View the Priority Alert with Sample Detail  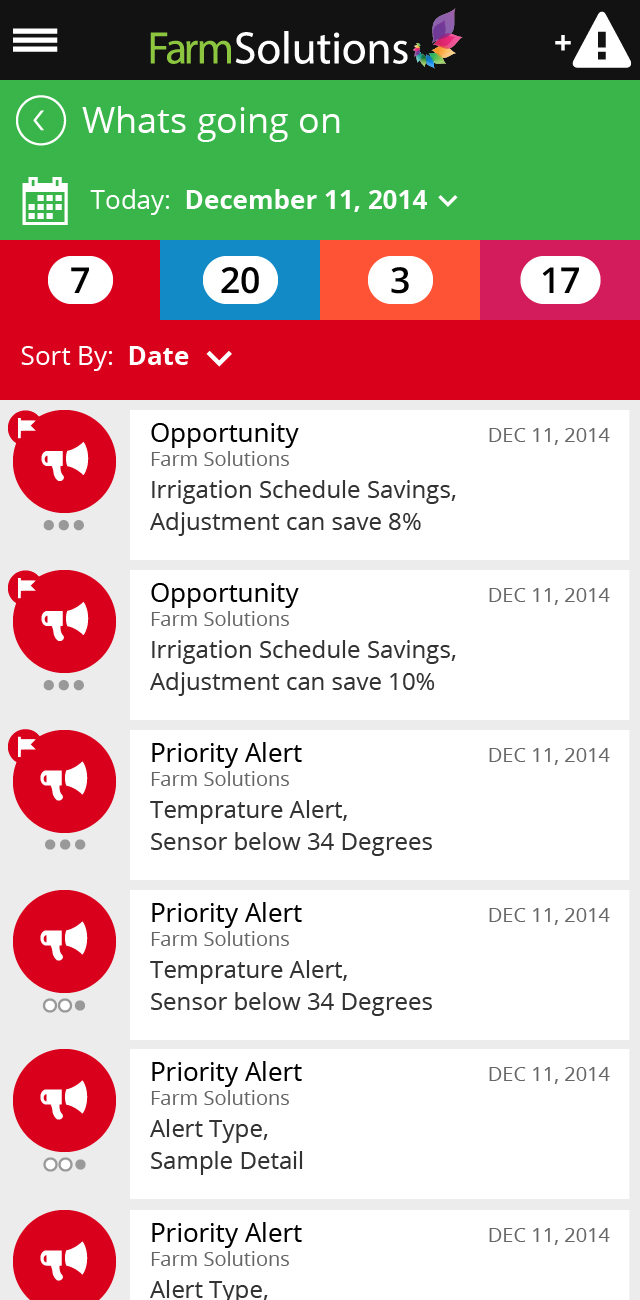[379, 1124]
